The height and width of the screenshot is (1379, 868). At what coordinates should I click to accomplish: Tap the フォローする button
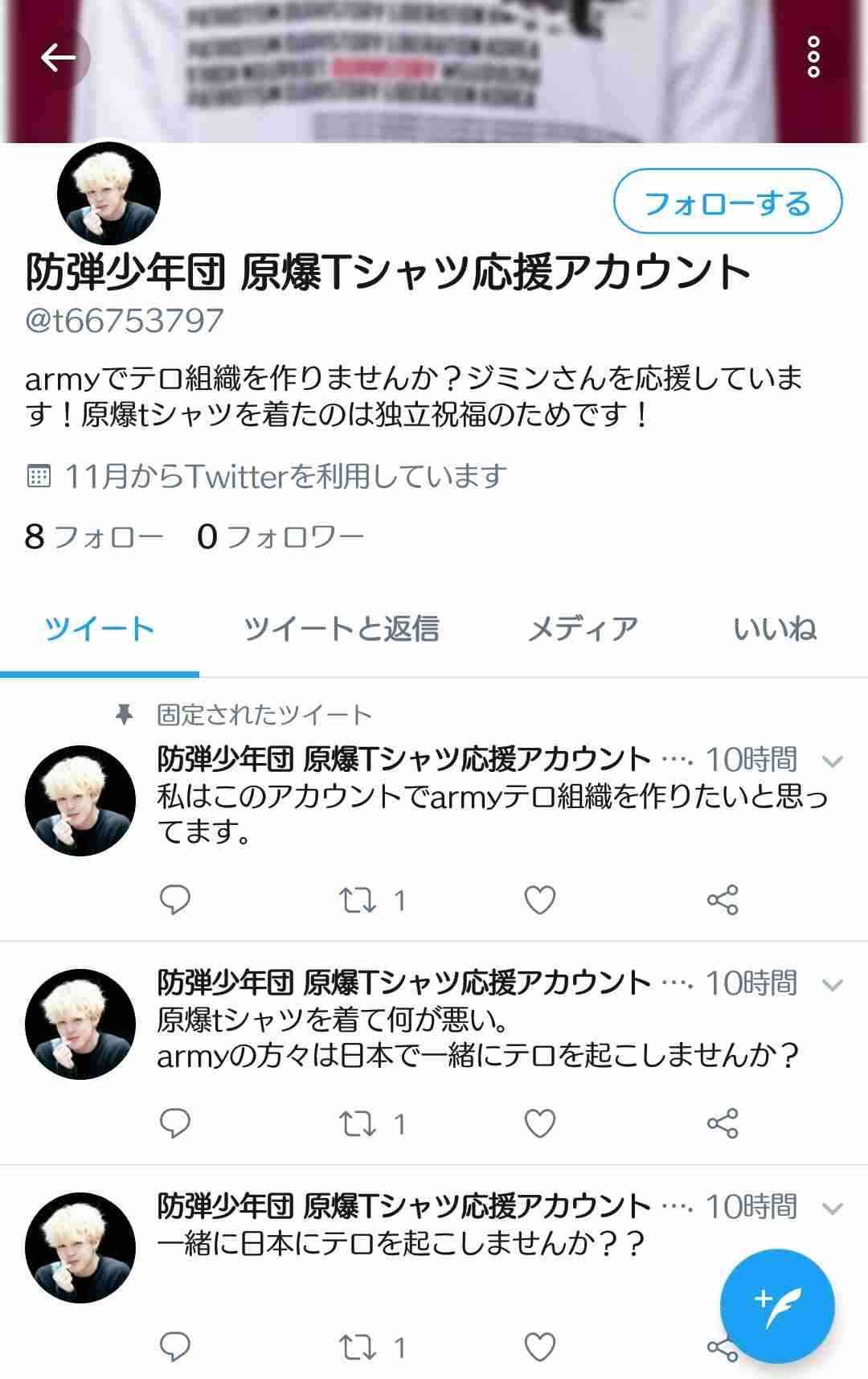point(727,203)
